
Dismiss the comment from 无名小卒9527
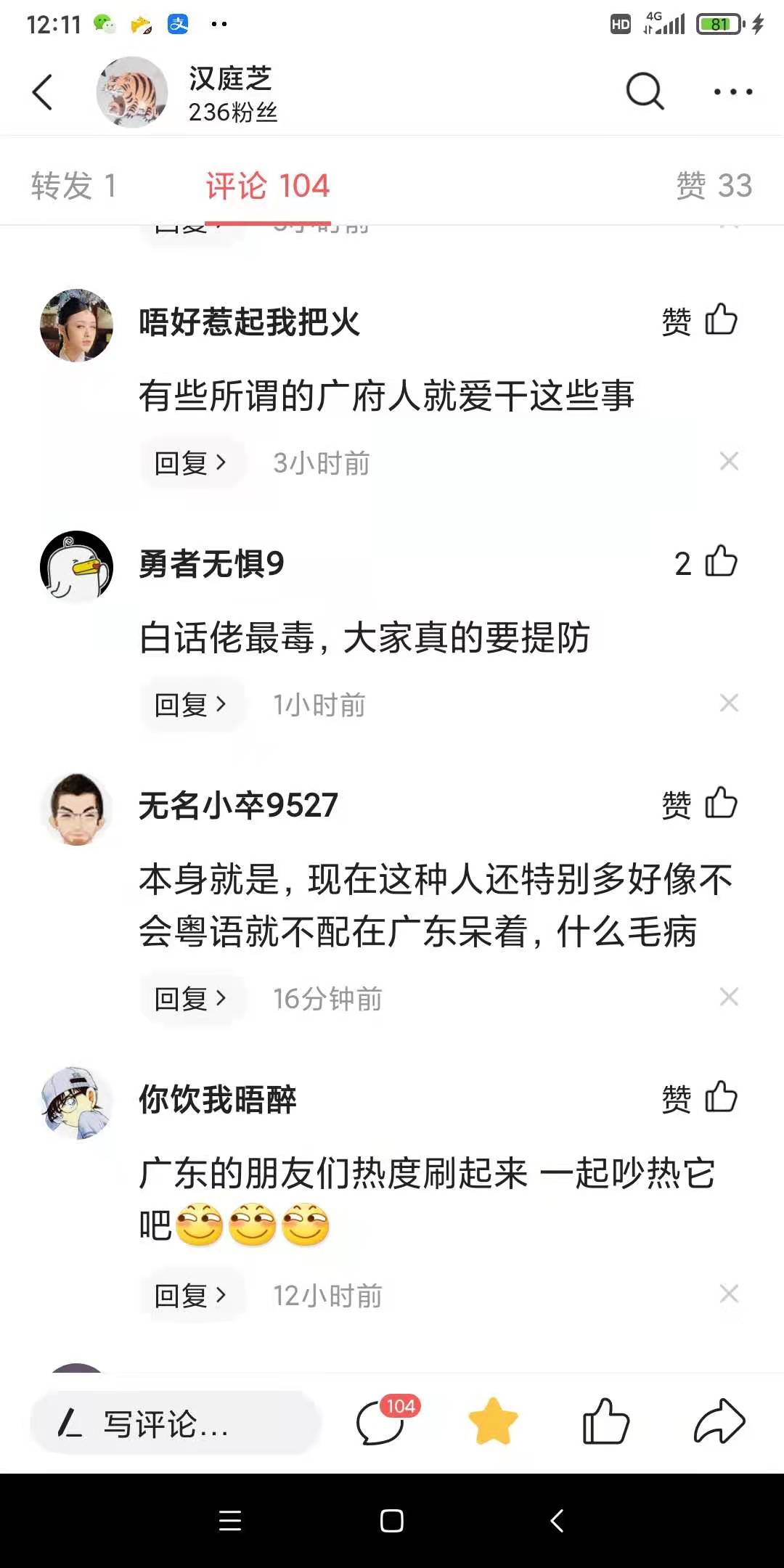point(729,997)
